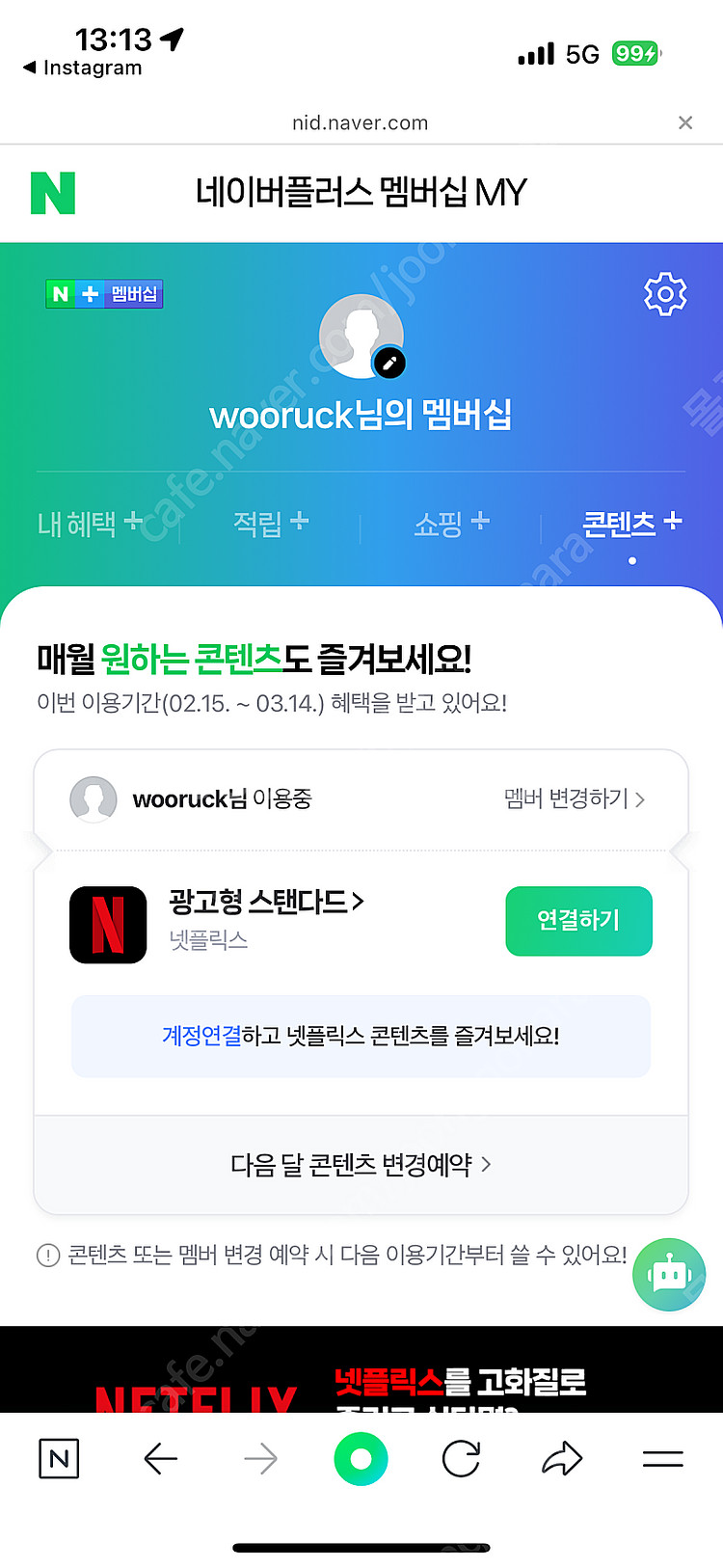Share this page via share arrow

pos(562,1459)
